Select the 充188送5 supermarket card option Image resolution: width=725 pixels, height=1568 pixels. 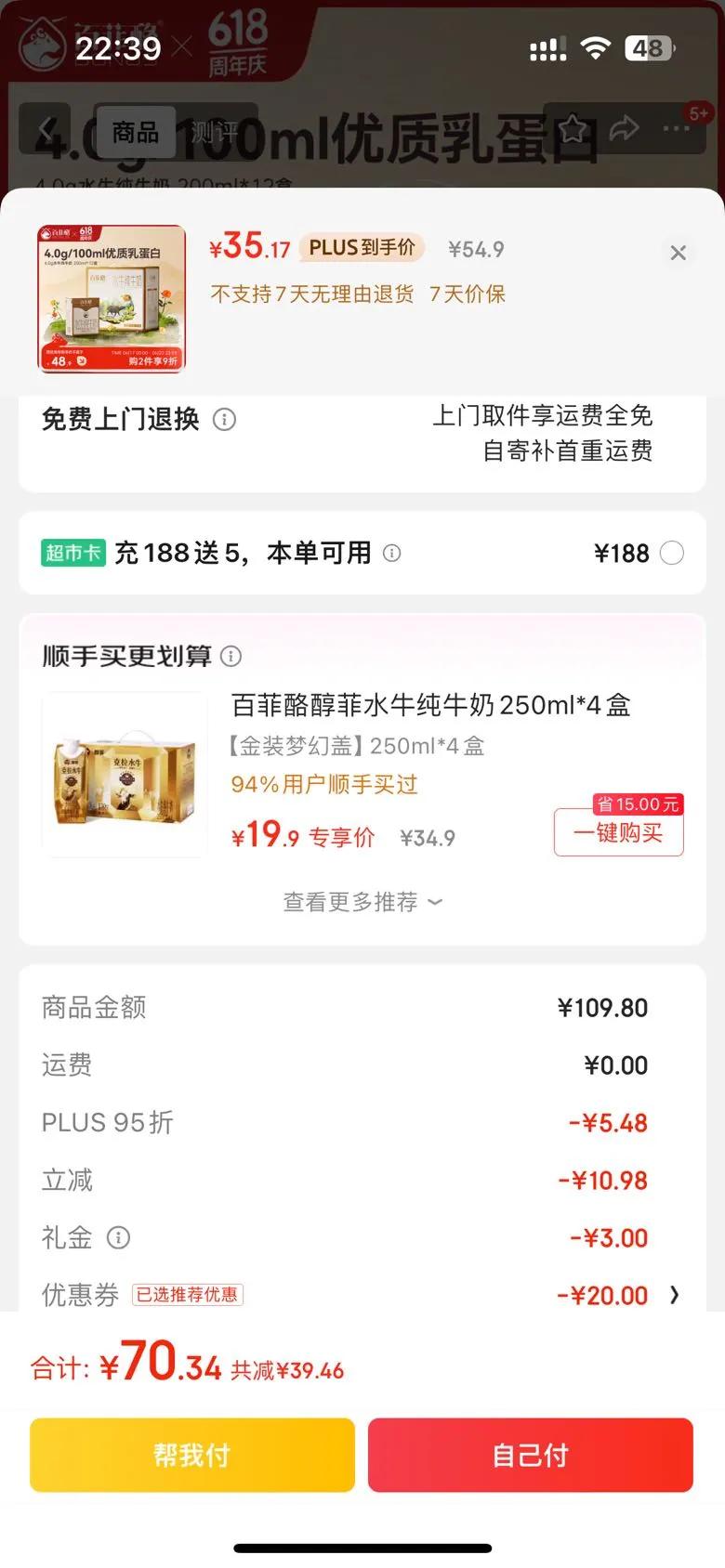[671, 554]
